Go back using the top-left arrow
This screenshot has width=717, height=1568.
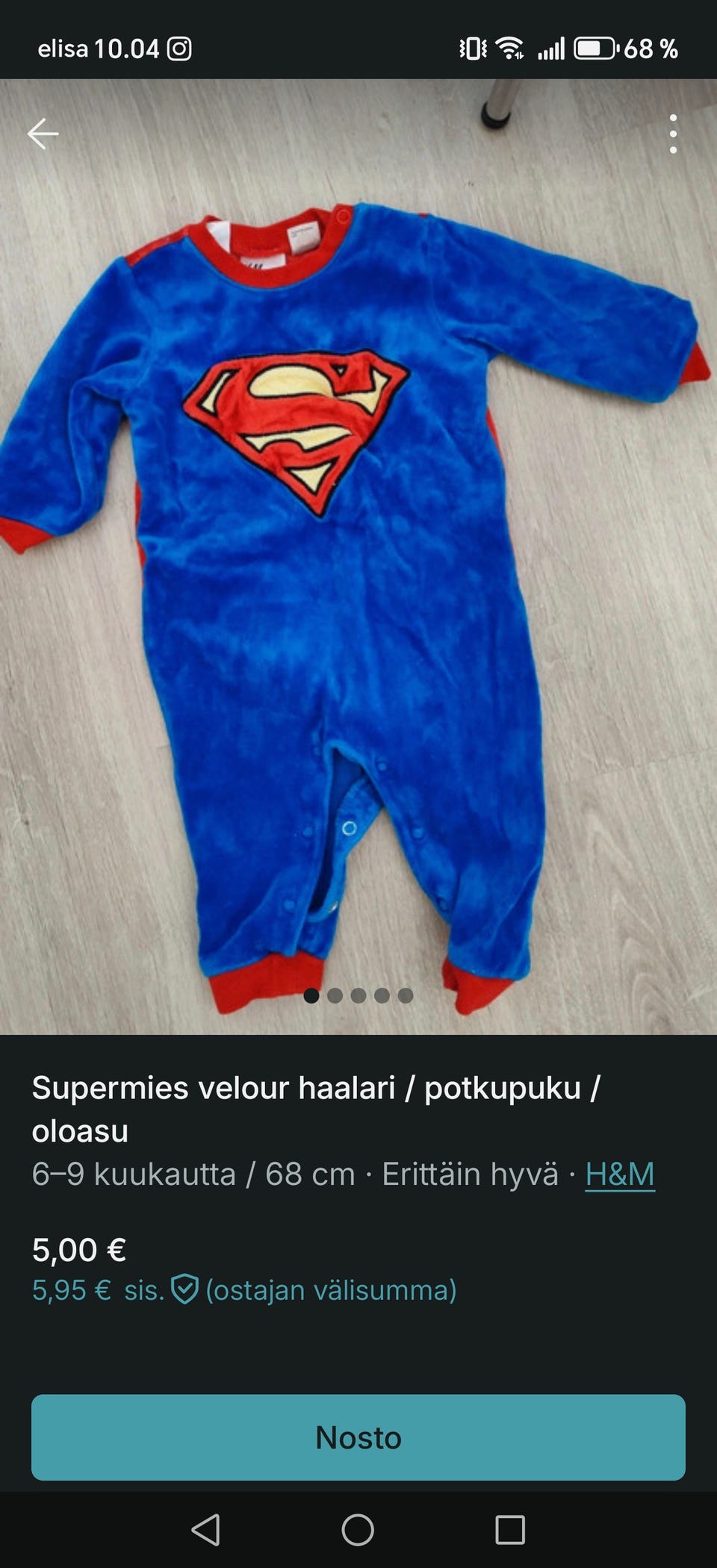tap(43, 134)
